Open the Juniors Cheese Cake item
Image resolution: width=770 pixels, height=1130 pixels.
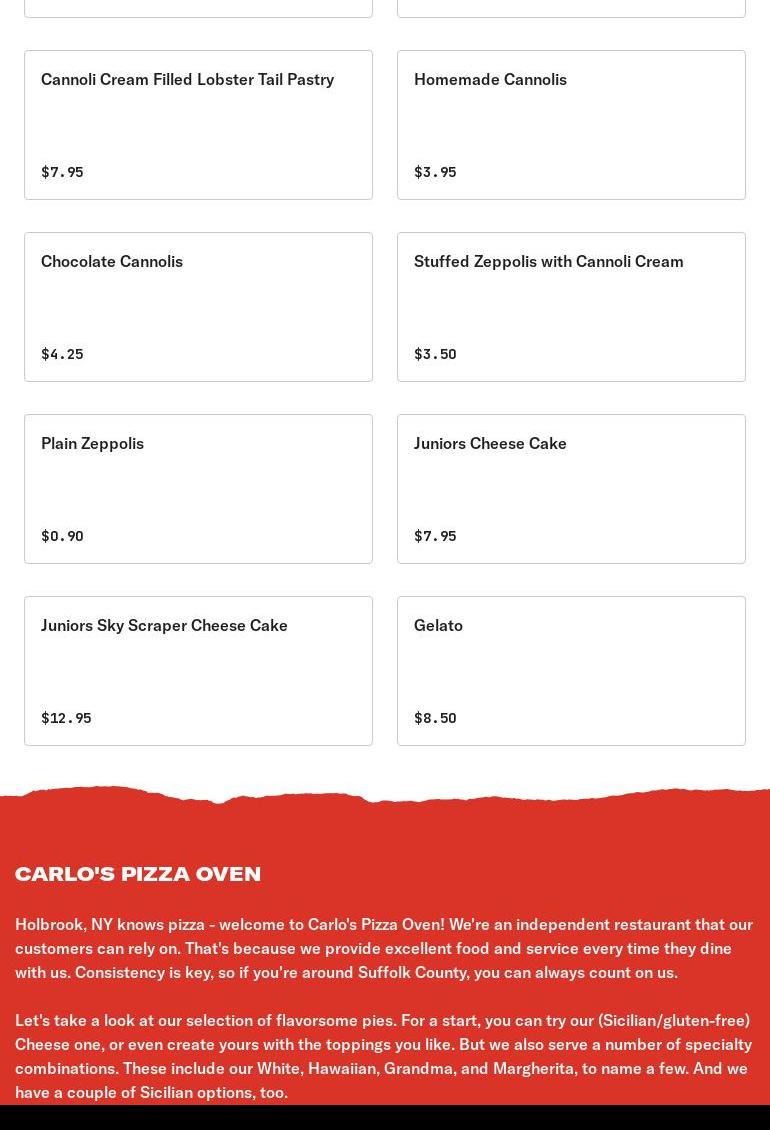tap(571, 489)
